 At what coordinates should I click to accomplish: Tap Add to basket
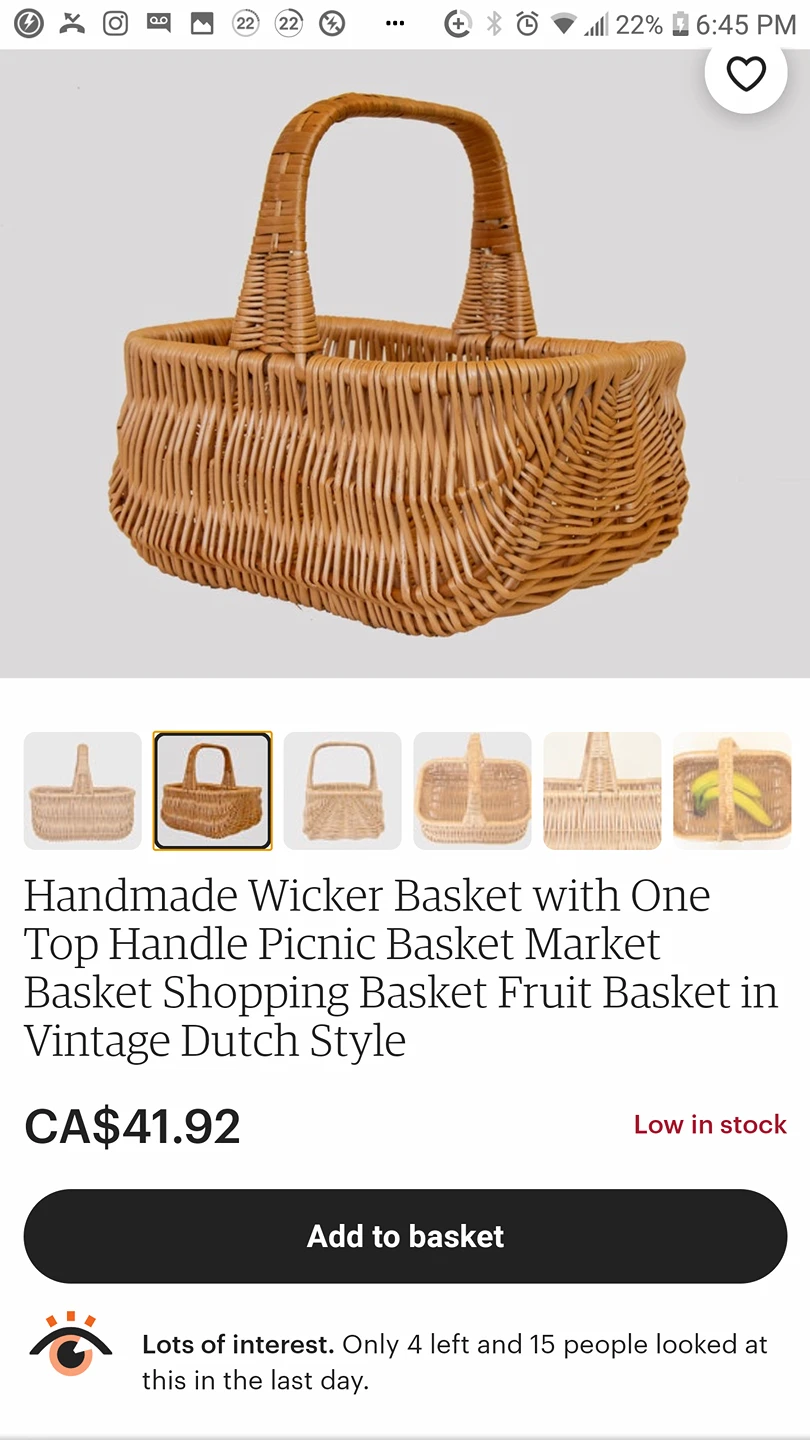coord(405,1236)
